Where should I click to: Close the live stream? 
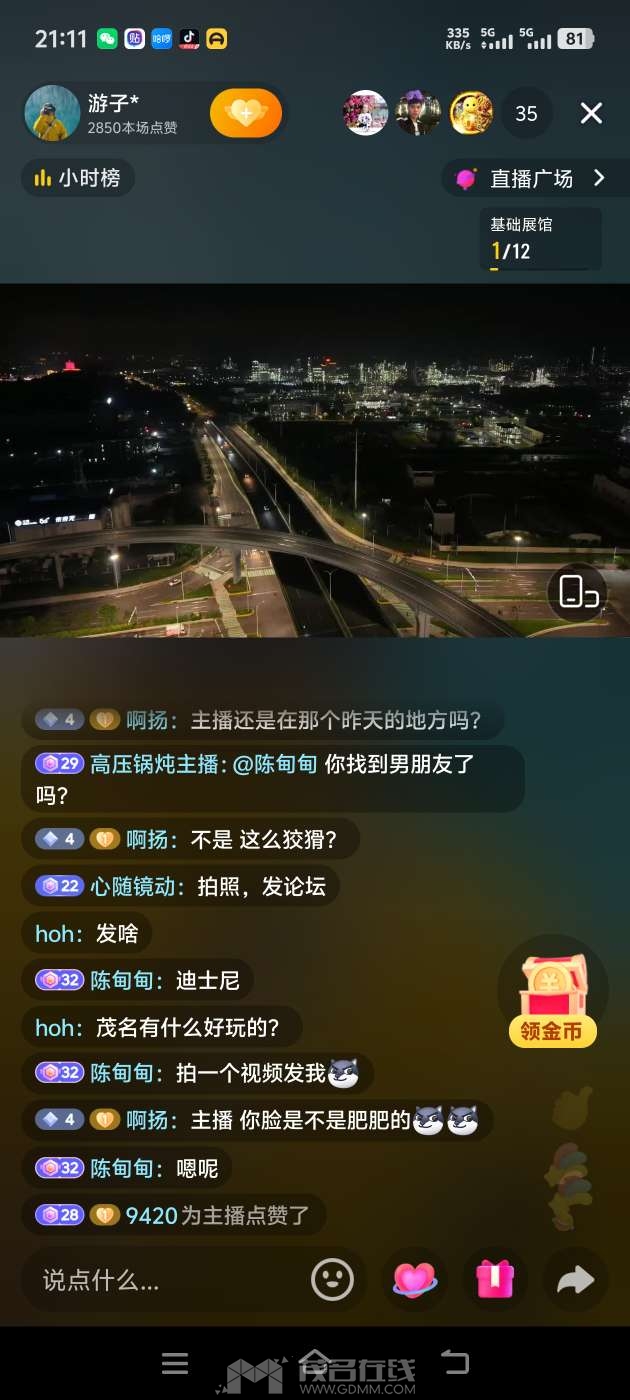[x=591, y=113]
